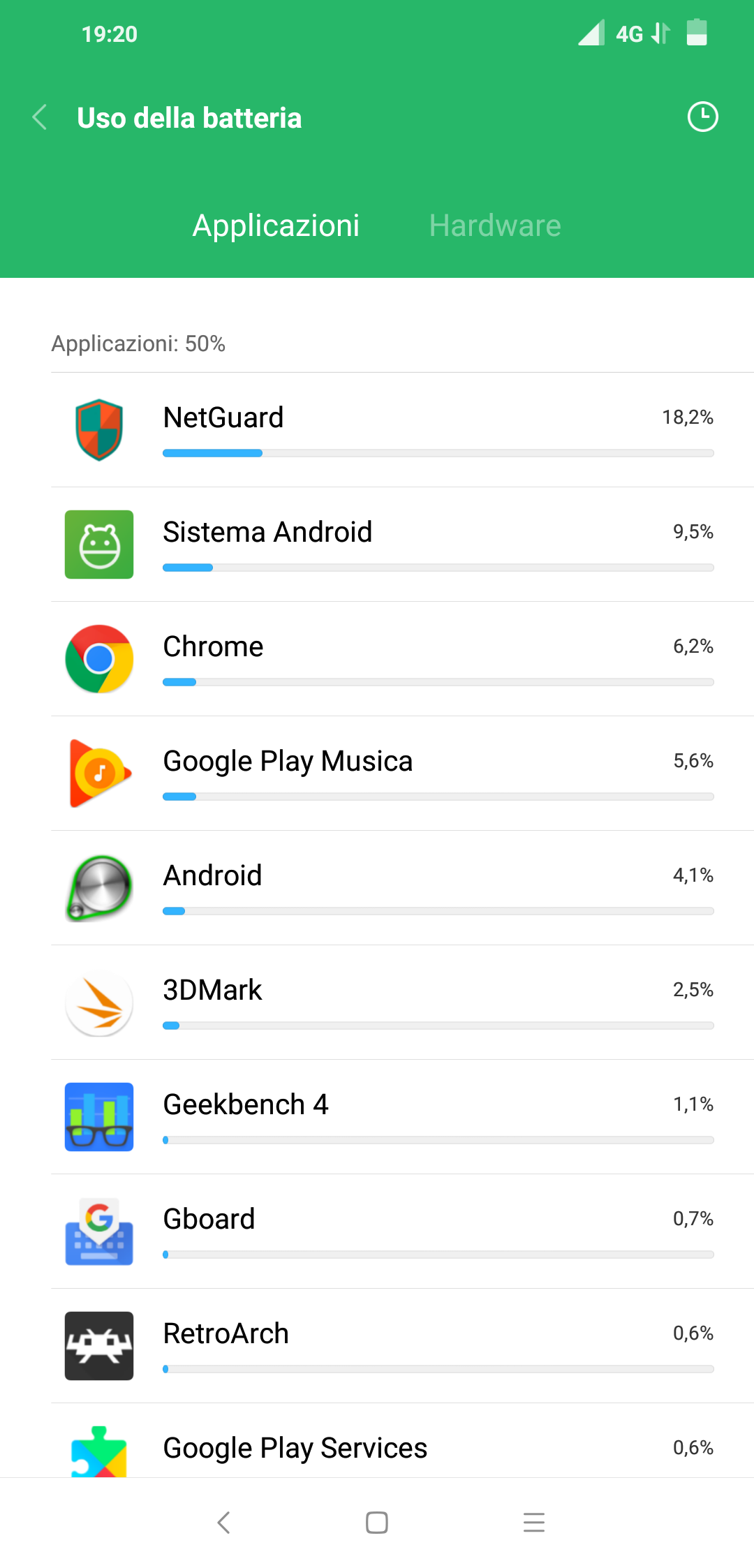This screenshot has height=1568, width=754.
Task: Go back from Uso della batteria
Action: click(40, 117)
